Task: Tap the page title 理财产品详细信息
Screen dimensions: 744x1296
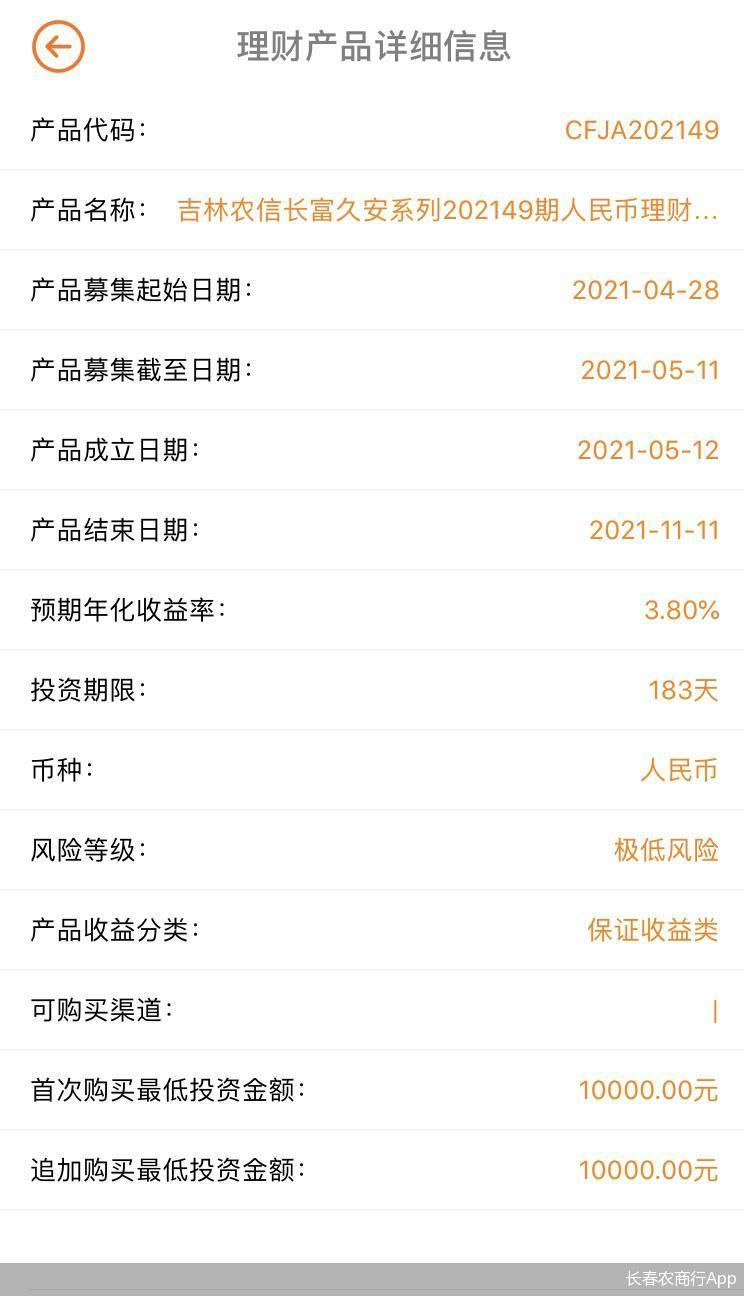Action: (x=372, y=46)
